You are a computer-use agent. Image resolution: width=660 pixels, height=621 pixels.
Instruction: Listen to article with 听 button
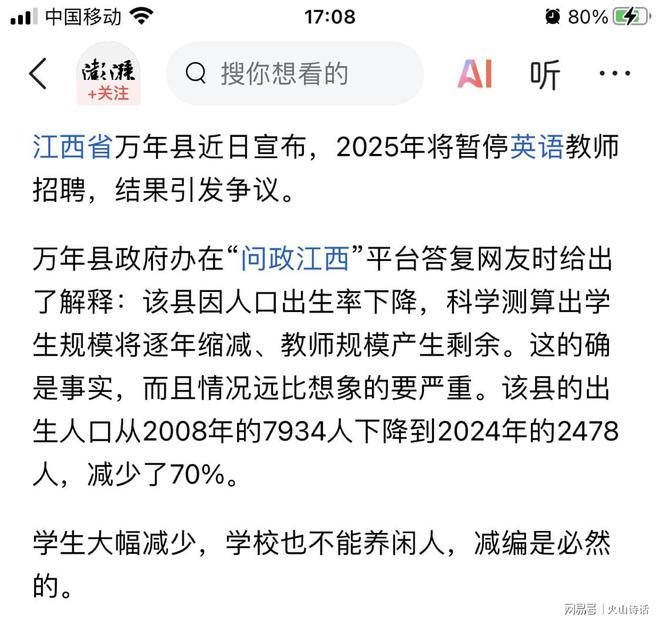pos(546,74)
